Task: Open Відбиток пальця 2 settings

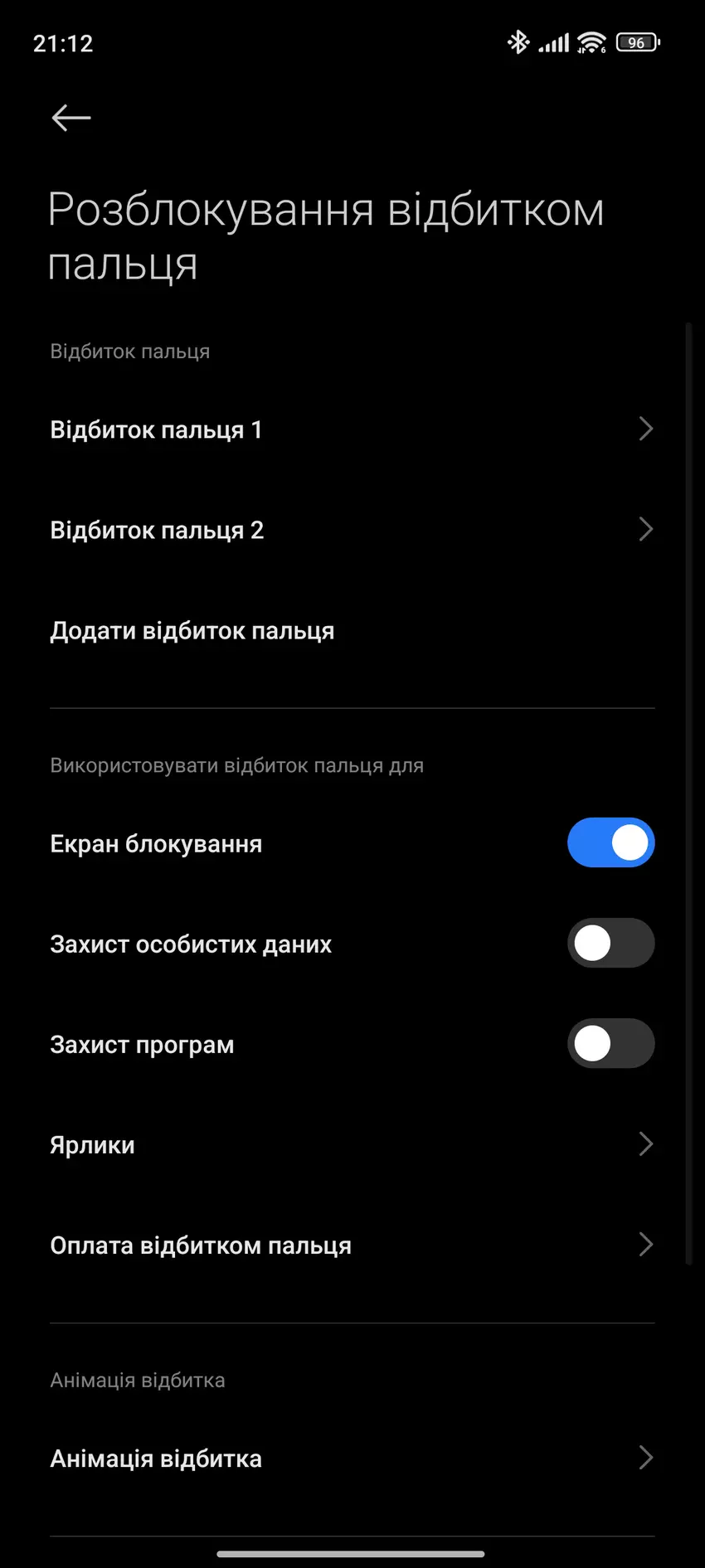Action: point(352,530)
